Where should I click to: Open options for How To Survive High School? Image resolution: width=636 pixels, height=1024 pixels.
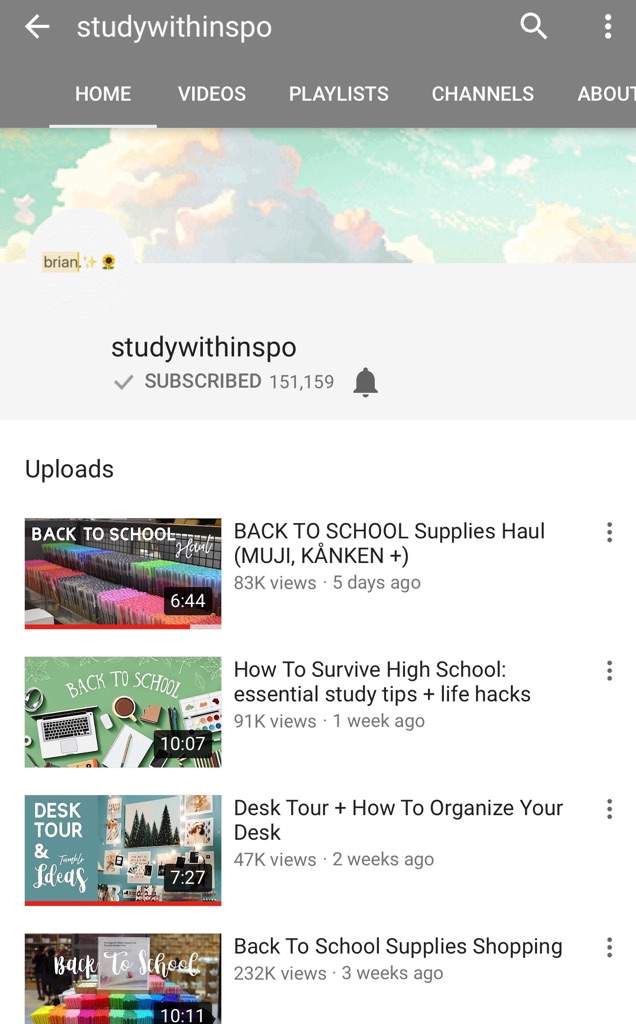coord(609,671)
